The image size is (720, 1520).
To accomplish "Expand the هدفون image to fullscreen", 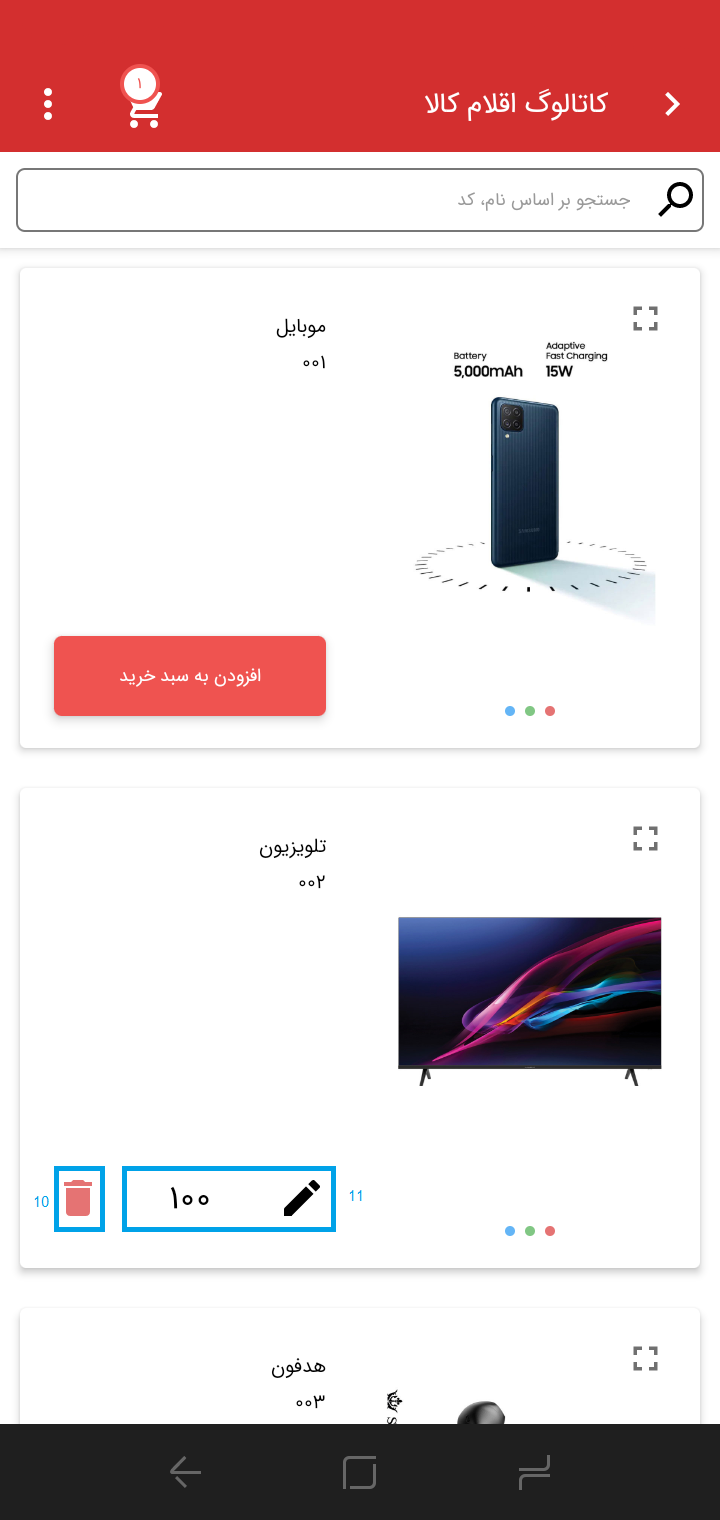I will coord(646,1358).
